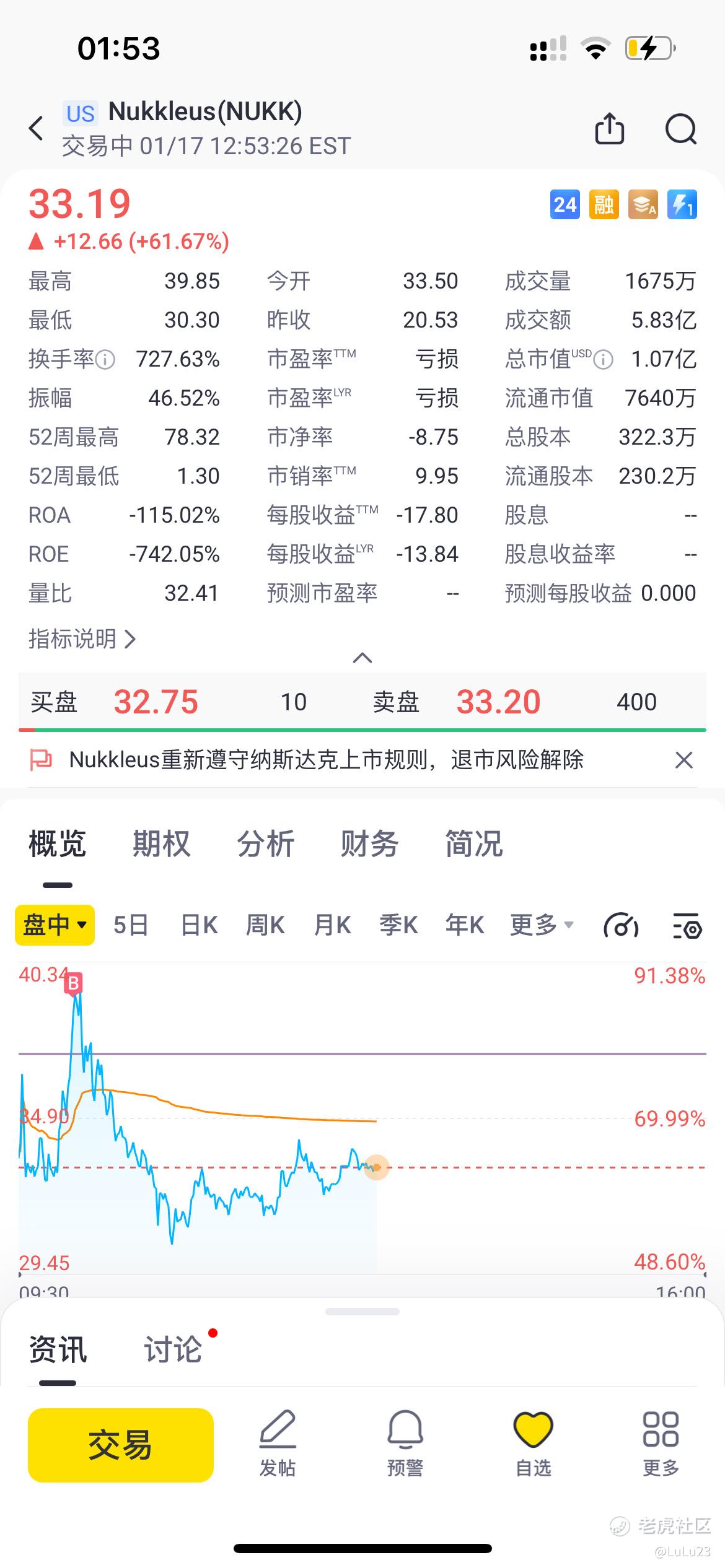Open the search icon
The image size is (725, 1568).
(680, 129)
